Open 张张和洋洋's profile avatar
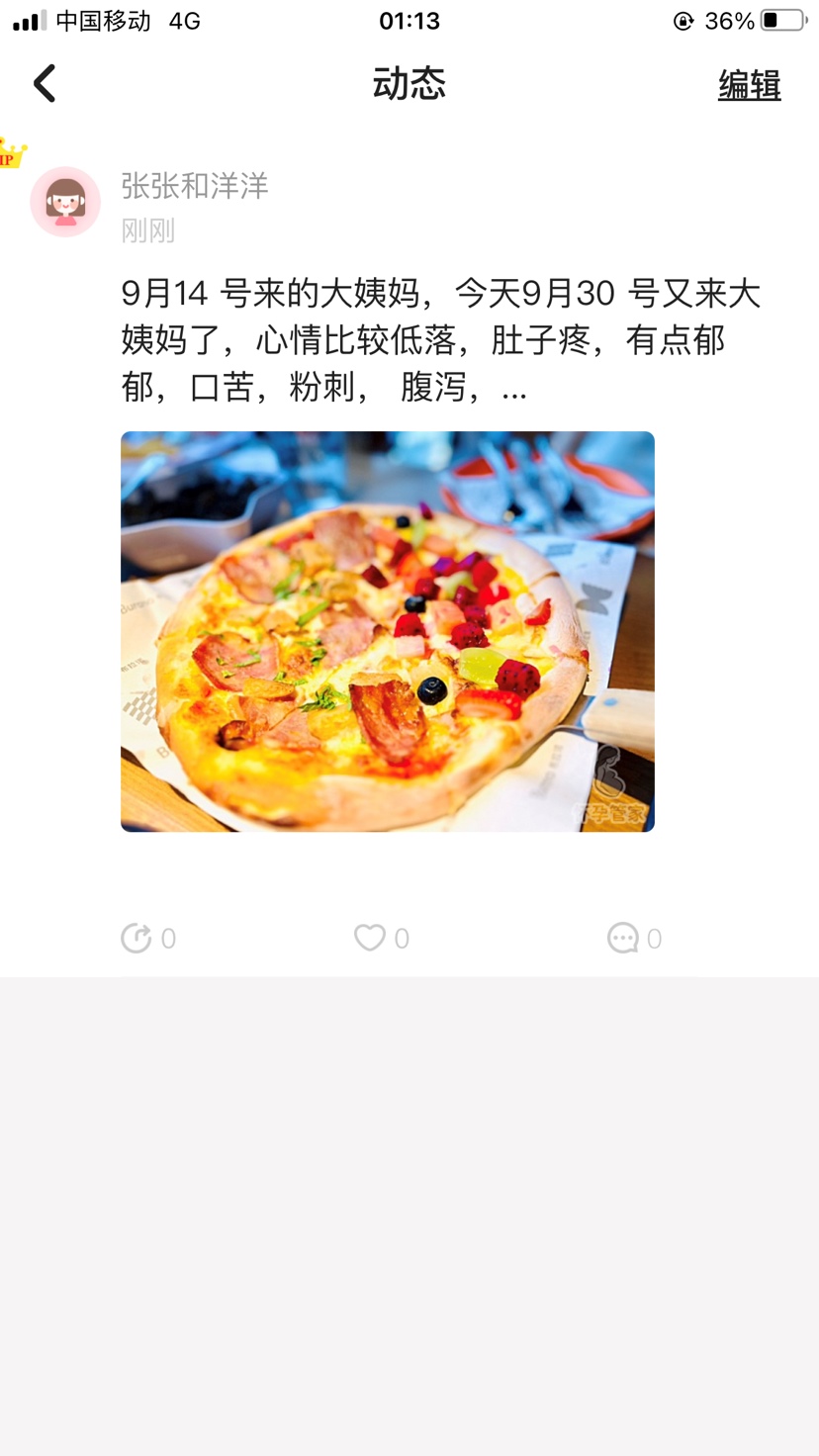The image size is (819, 1456). tap(65, 202)
